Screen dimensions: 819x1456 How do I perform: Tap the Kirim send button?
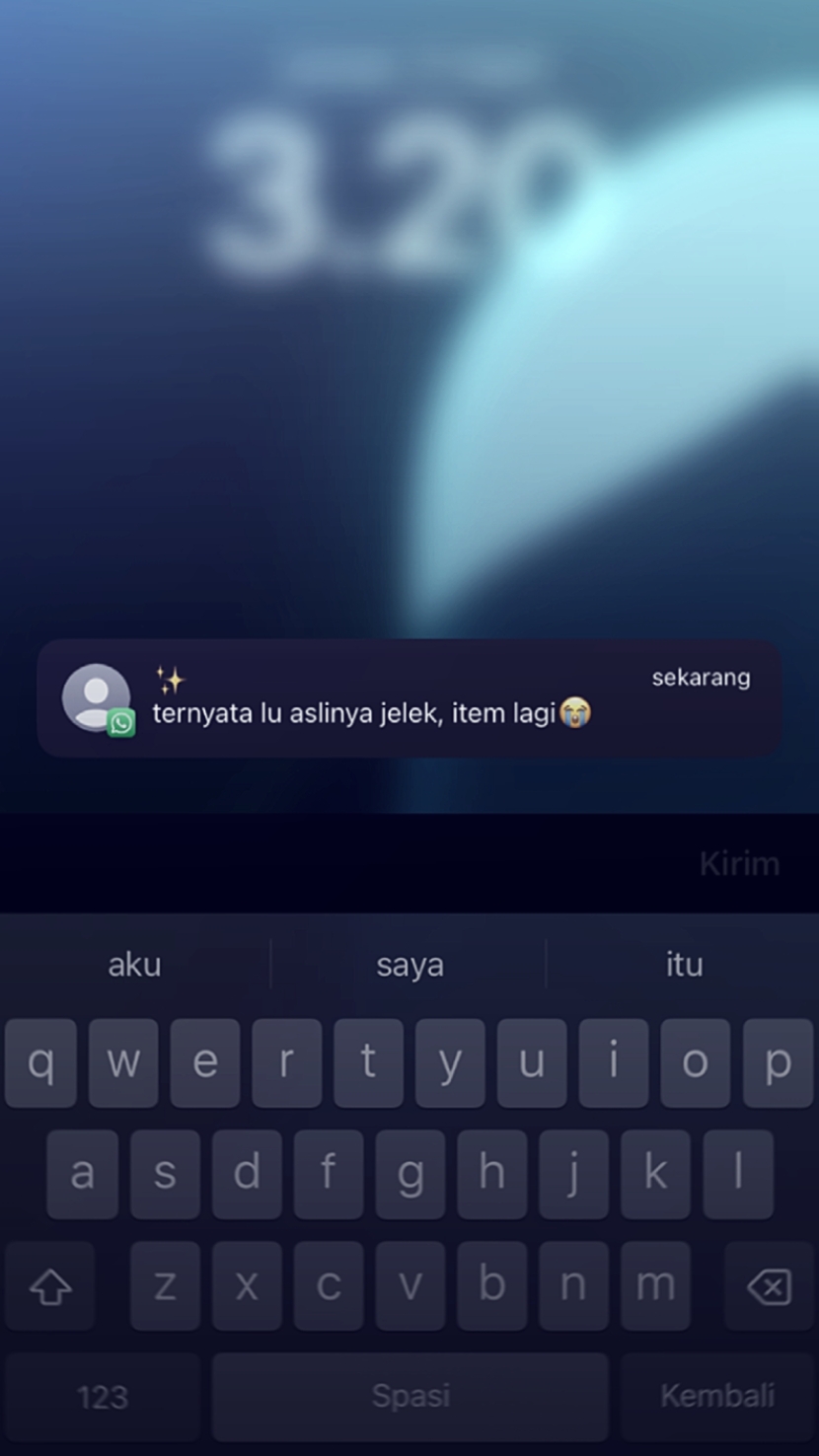(739, 864)
